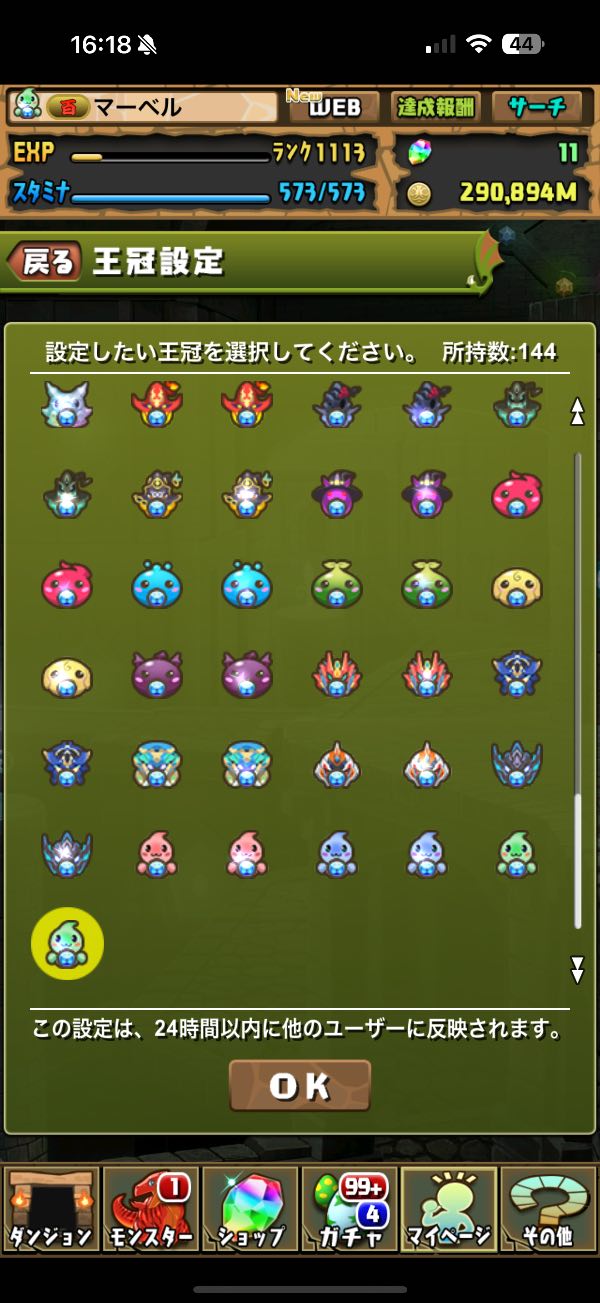Switch to the ダンジョン tab
The height and width of the screenshot is (1303, 600).
pos(50,1209)
